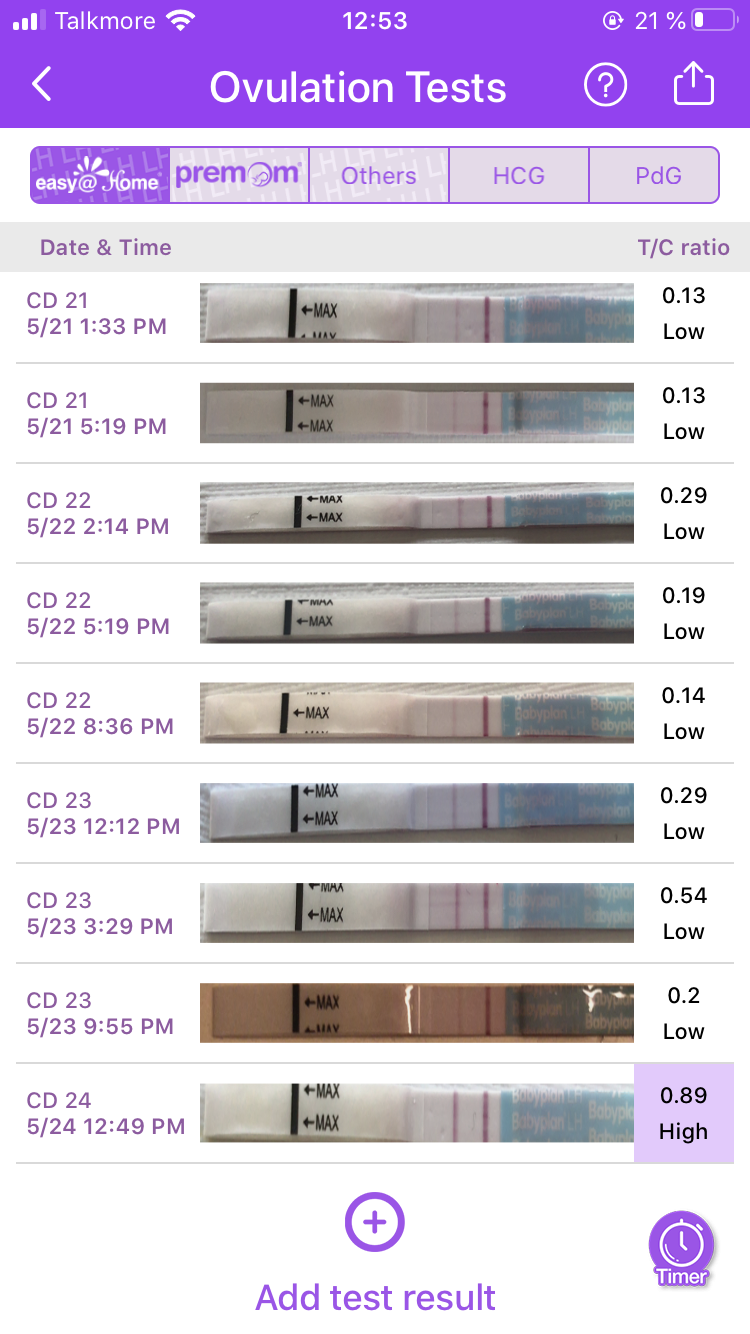
Task: Open the 5/21 1:33 PM test entry
Action: (x=375, y=313)
